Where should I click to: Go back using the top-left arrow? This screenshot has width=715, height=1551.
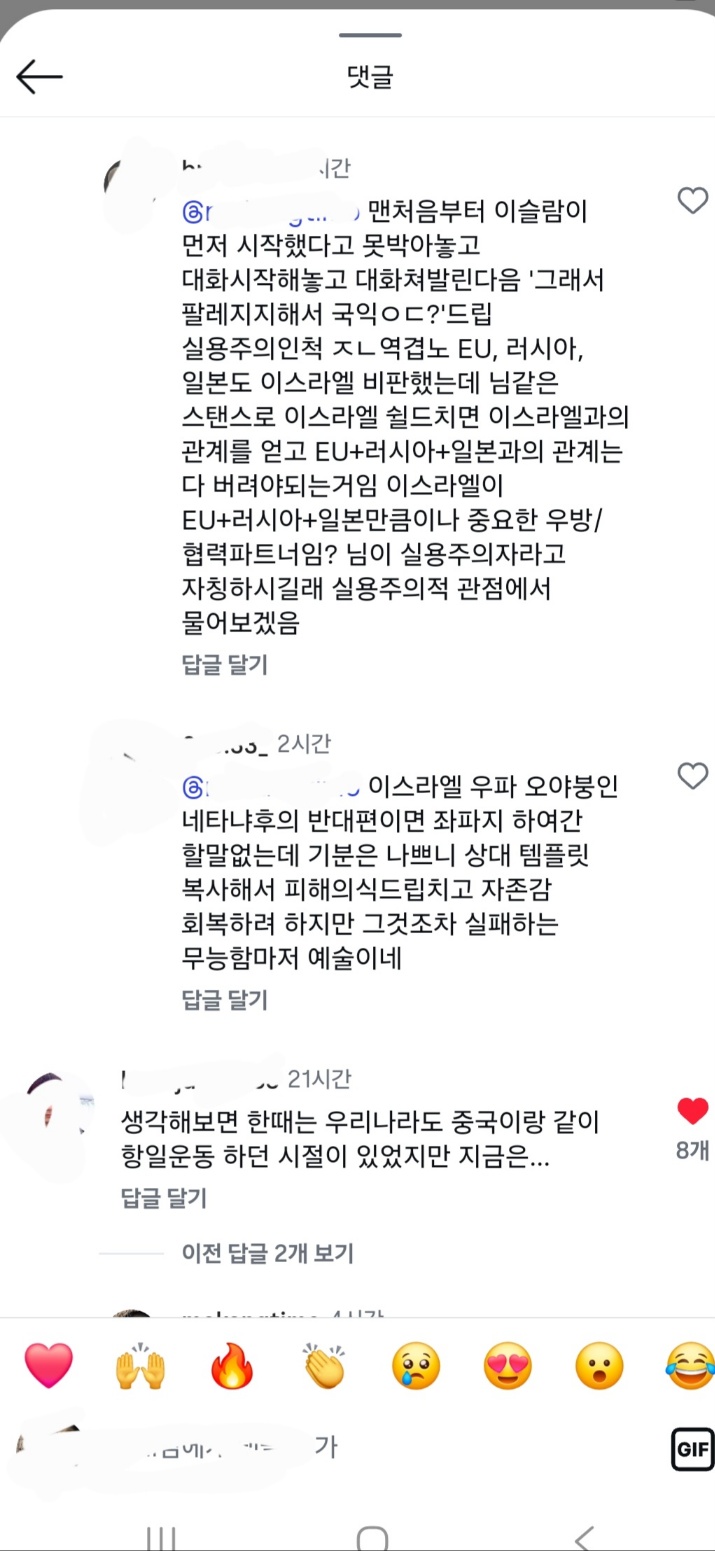[39, 77]
